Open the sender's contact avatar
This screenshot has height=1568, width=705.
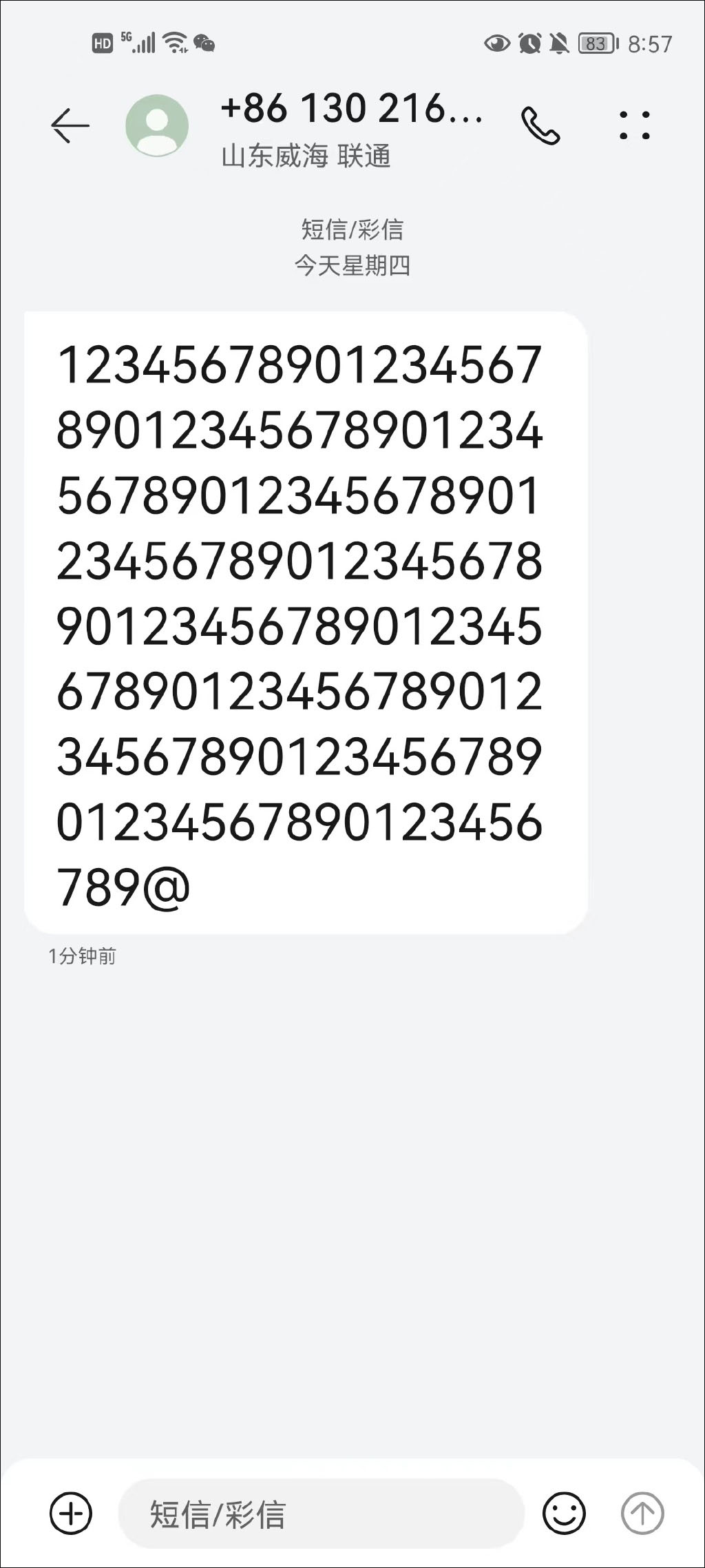(x=157, y=125)
